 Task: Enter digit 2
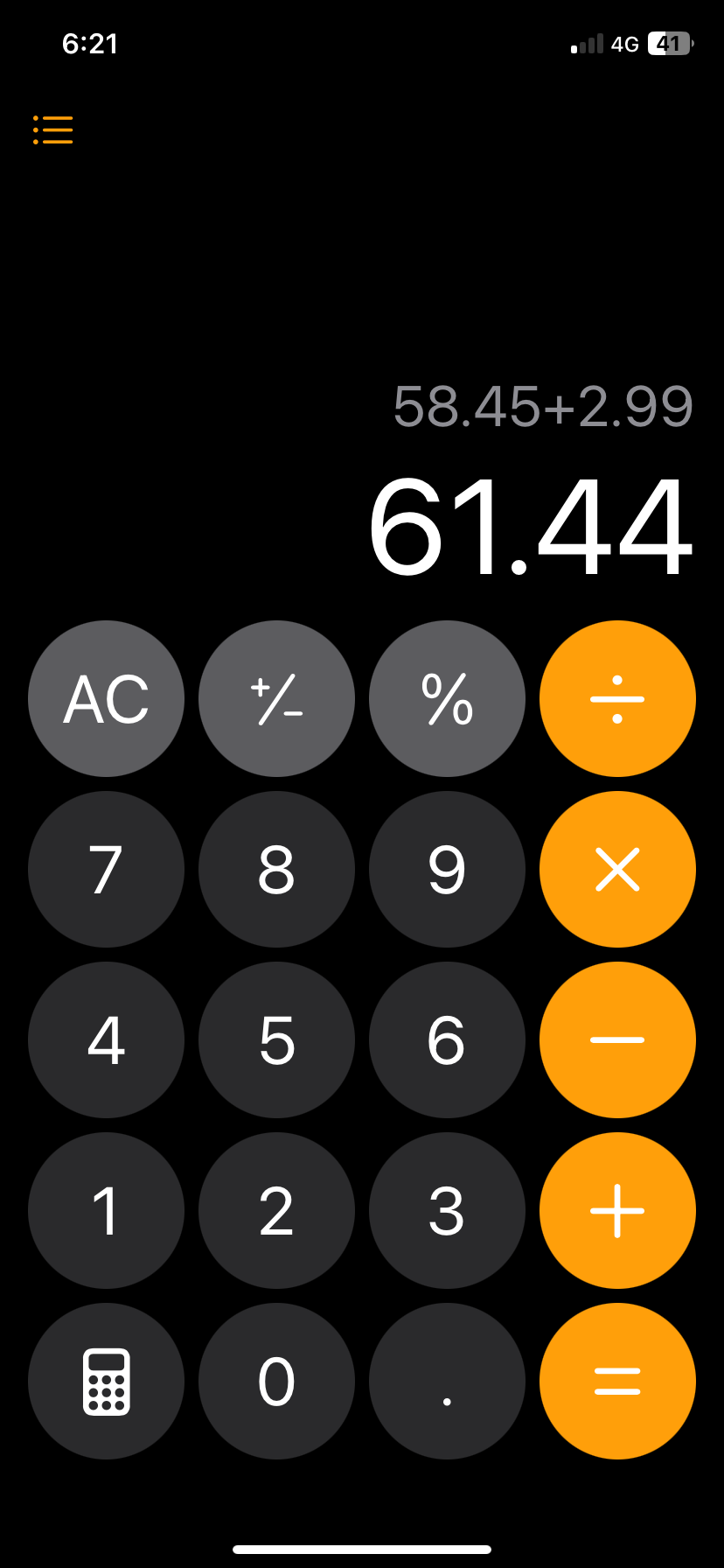[276, 1210]
